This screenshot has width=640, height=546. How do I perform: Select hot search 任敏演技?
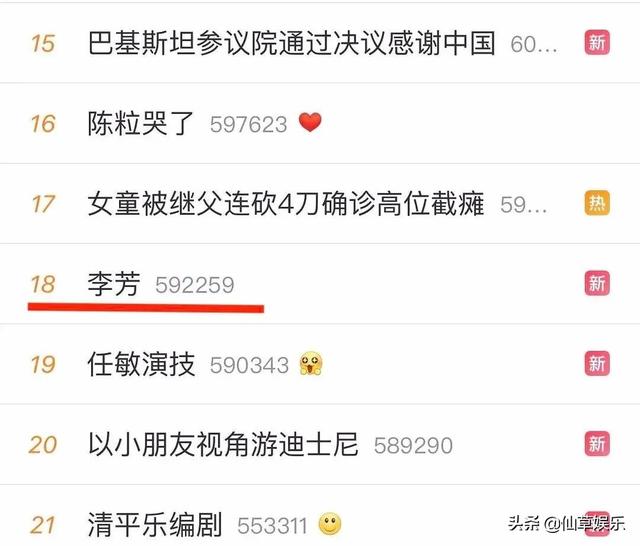(x=140, y=364)
